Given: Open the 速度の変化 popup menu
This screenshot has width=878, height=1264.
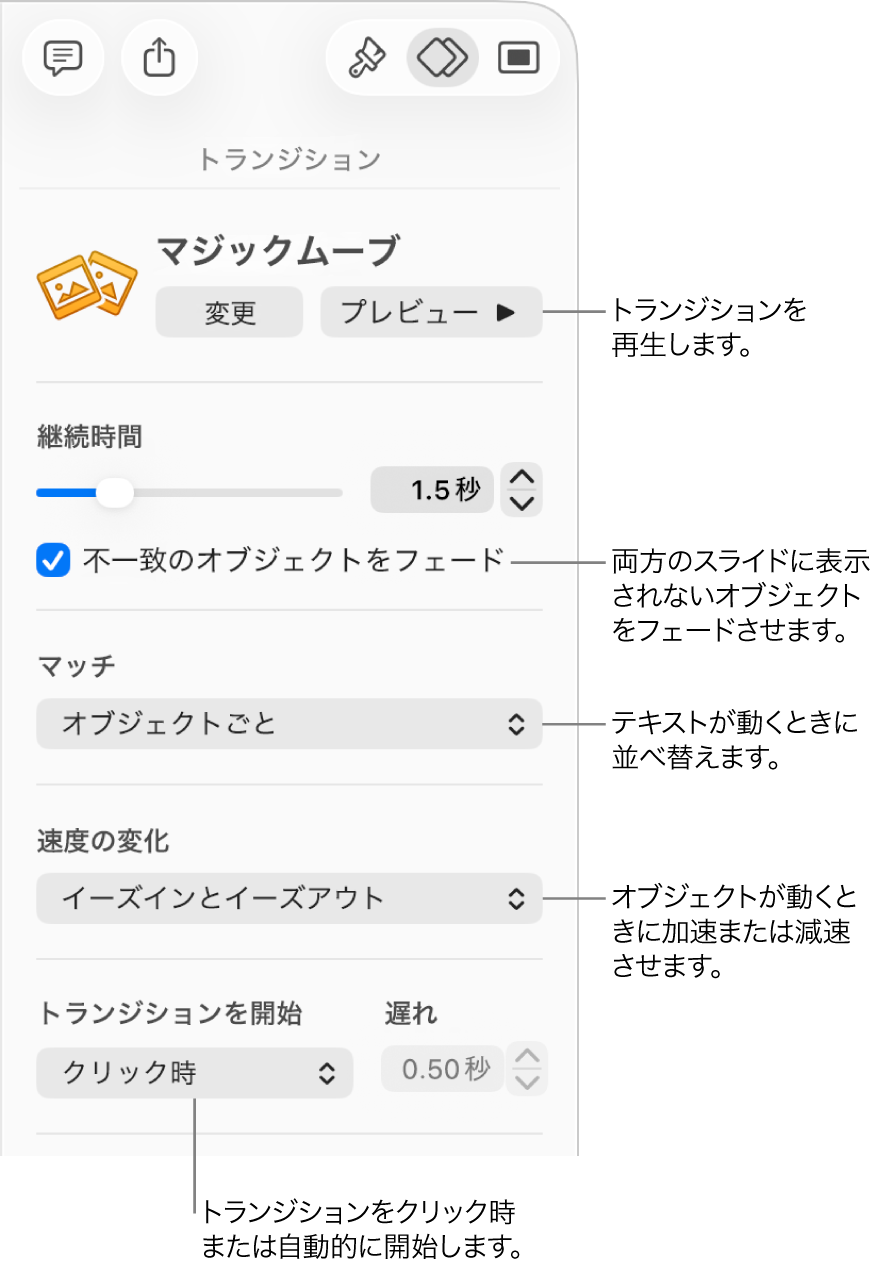Looking at the screenshot, I should (288, 898).
